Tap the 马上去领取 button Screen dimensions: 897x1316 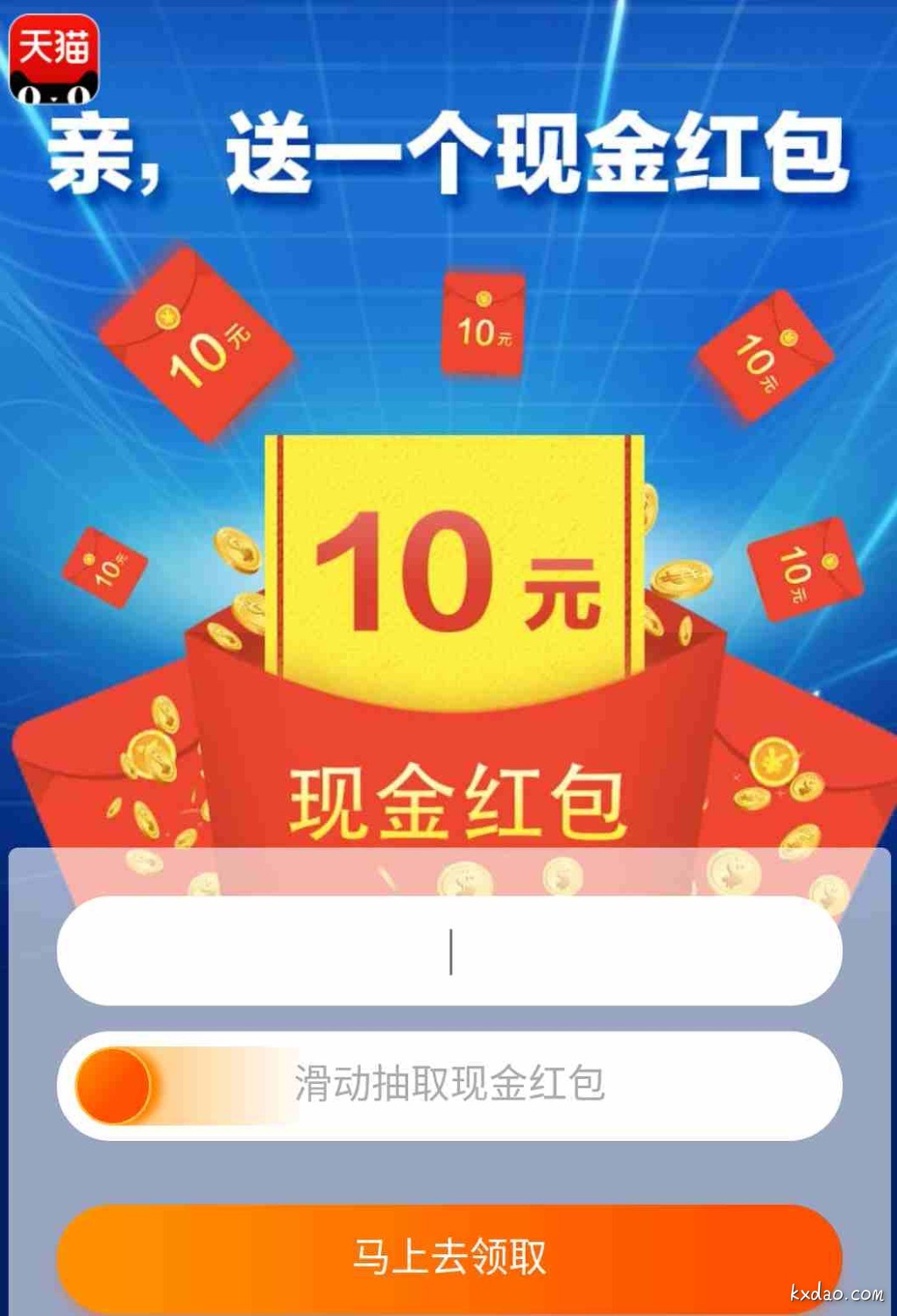coord(449,1256)
